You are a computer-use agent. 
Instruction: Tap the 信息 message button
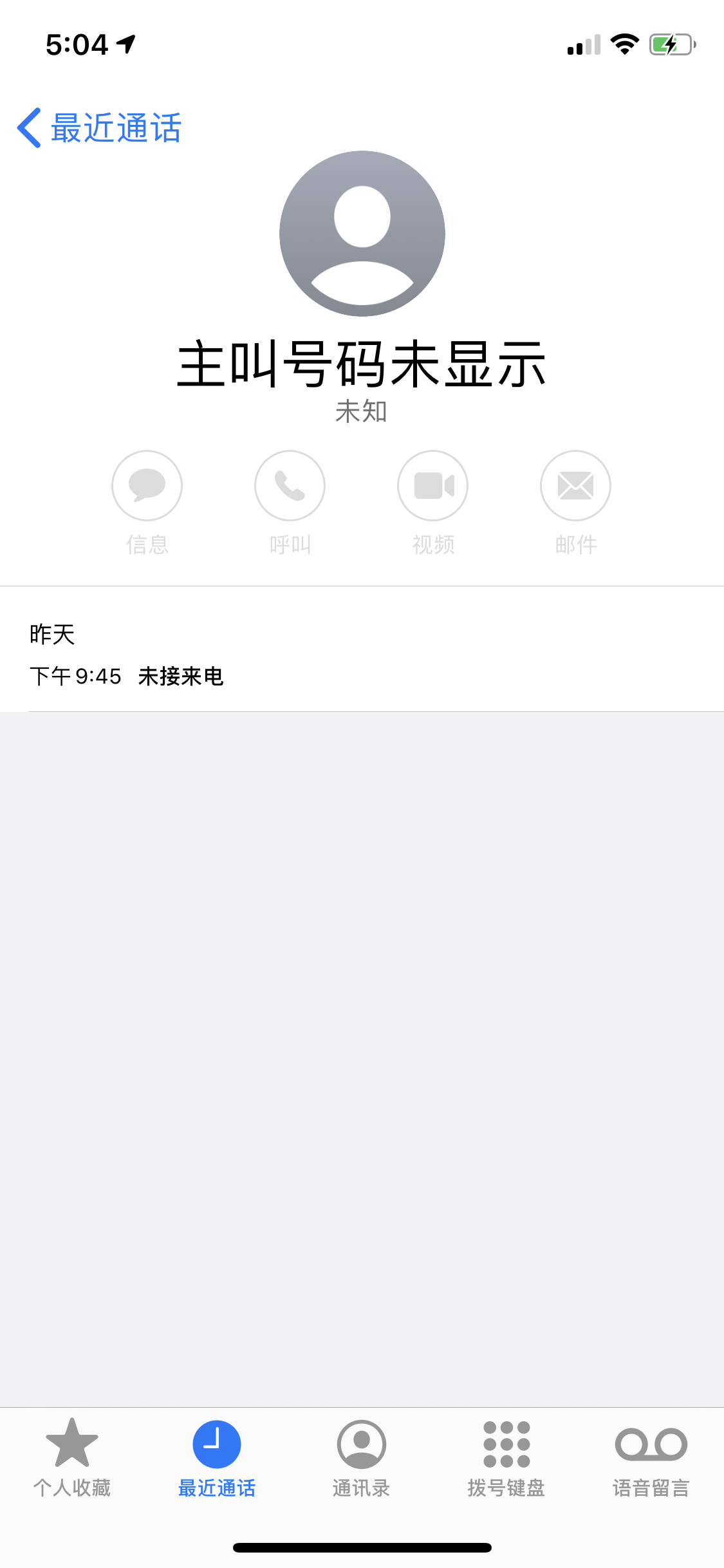click(147, 486)
